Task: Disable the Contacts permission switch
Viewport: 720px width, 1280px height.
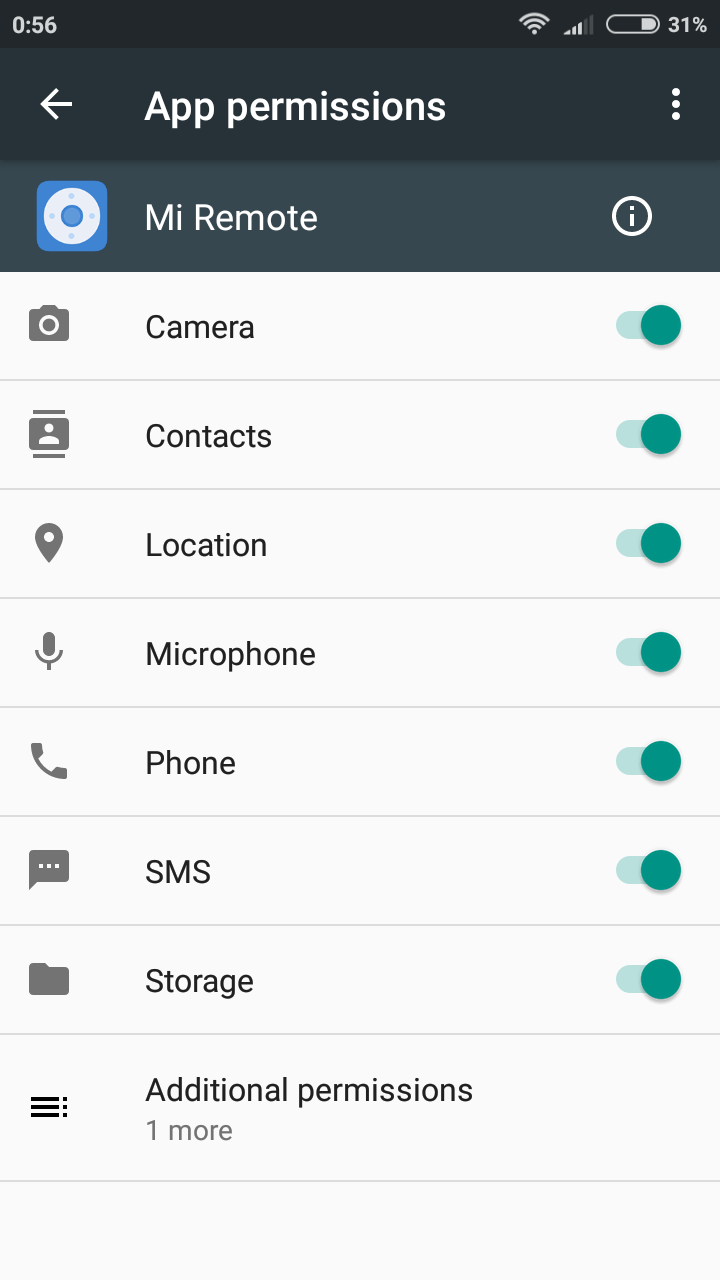Action: (648, 435)
